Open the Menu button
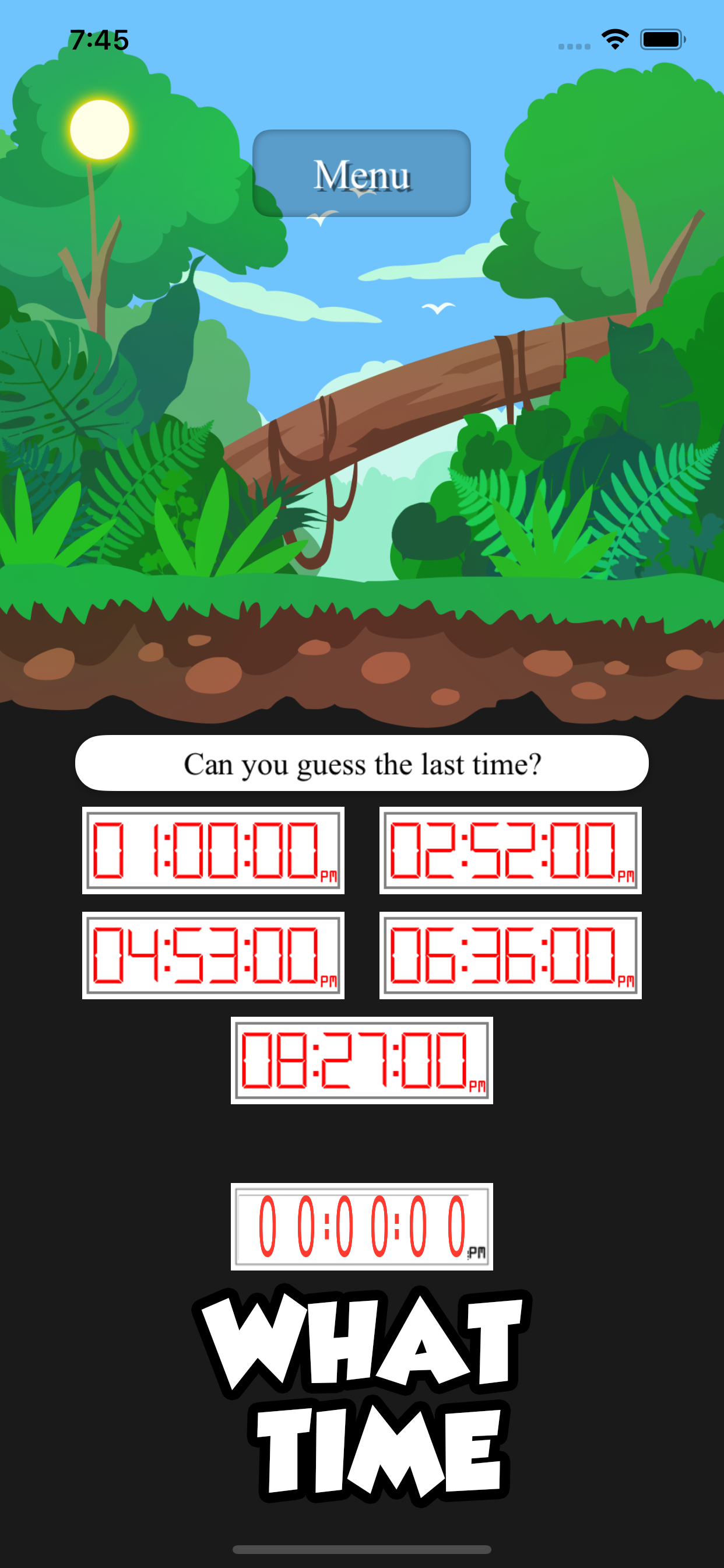This screenshot has height=1568, width=724. tap(361, 173)
